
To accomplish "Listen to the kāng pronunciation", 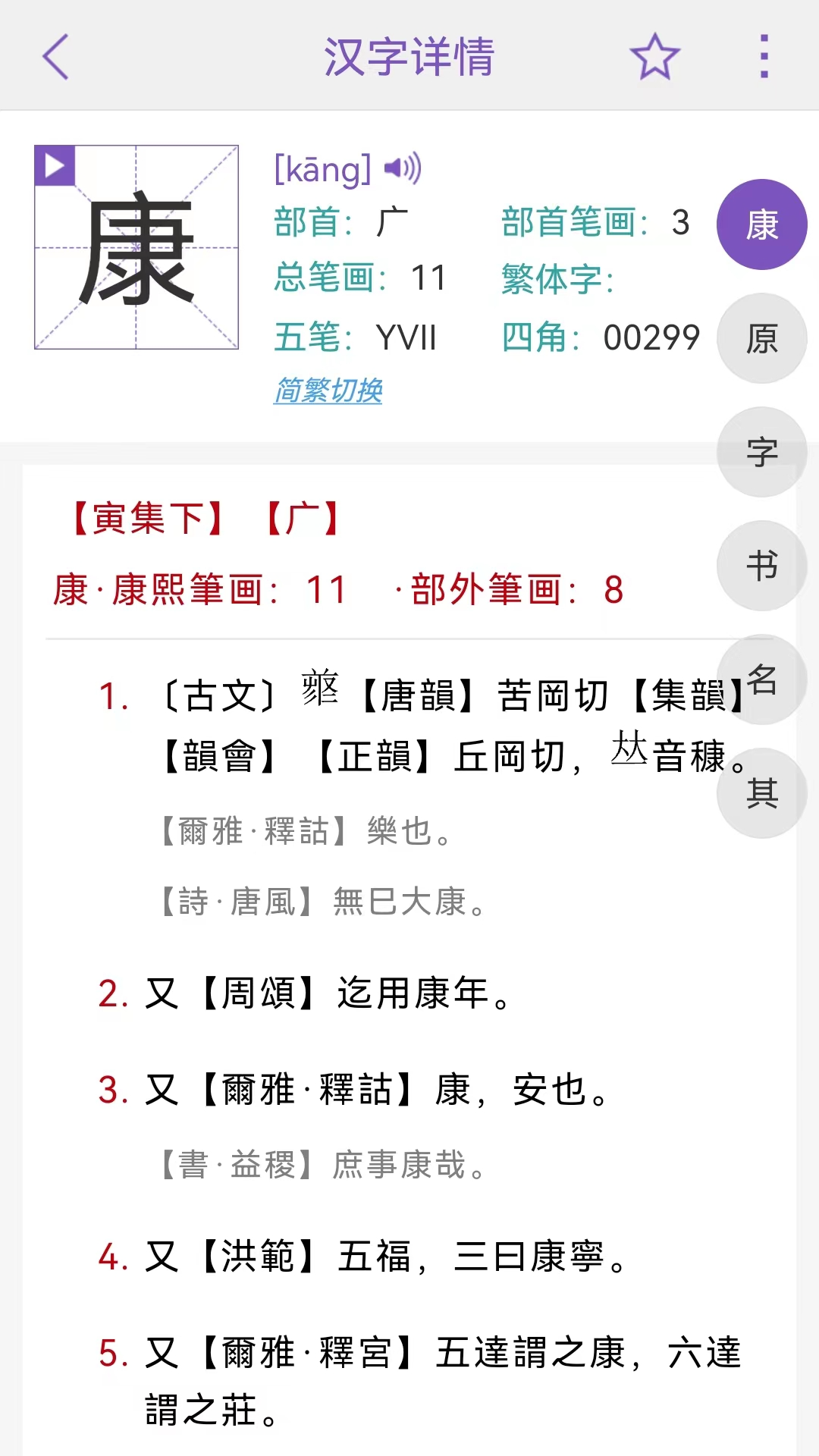I will 403,168.
